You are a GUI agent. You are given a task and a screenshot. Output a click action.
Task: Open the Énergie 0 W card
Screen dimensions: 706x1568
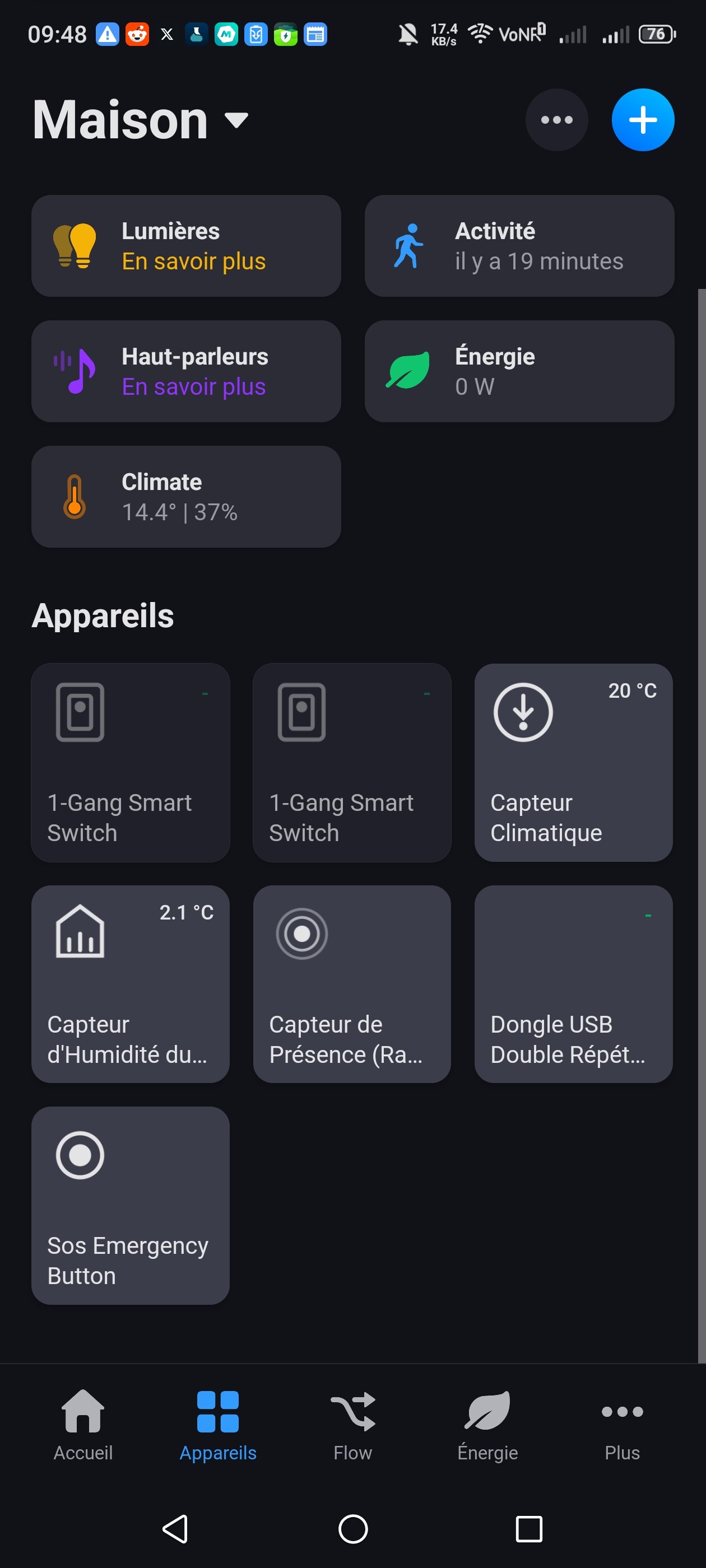pos(519,371)
